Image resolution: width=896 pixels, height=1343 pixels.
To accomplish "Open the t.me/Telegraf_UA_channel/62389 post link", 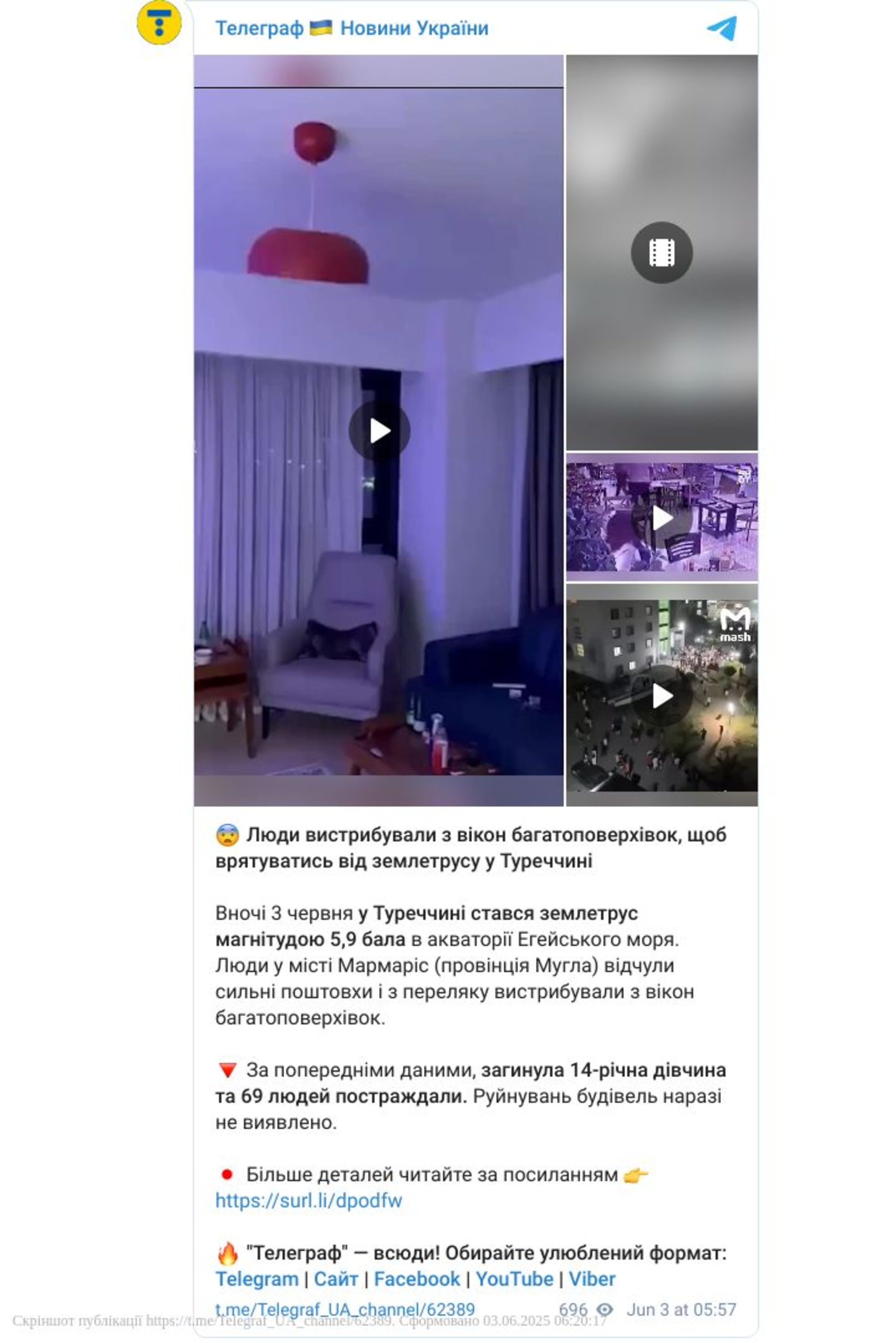I will [x=344, y=1309].
